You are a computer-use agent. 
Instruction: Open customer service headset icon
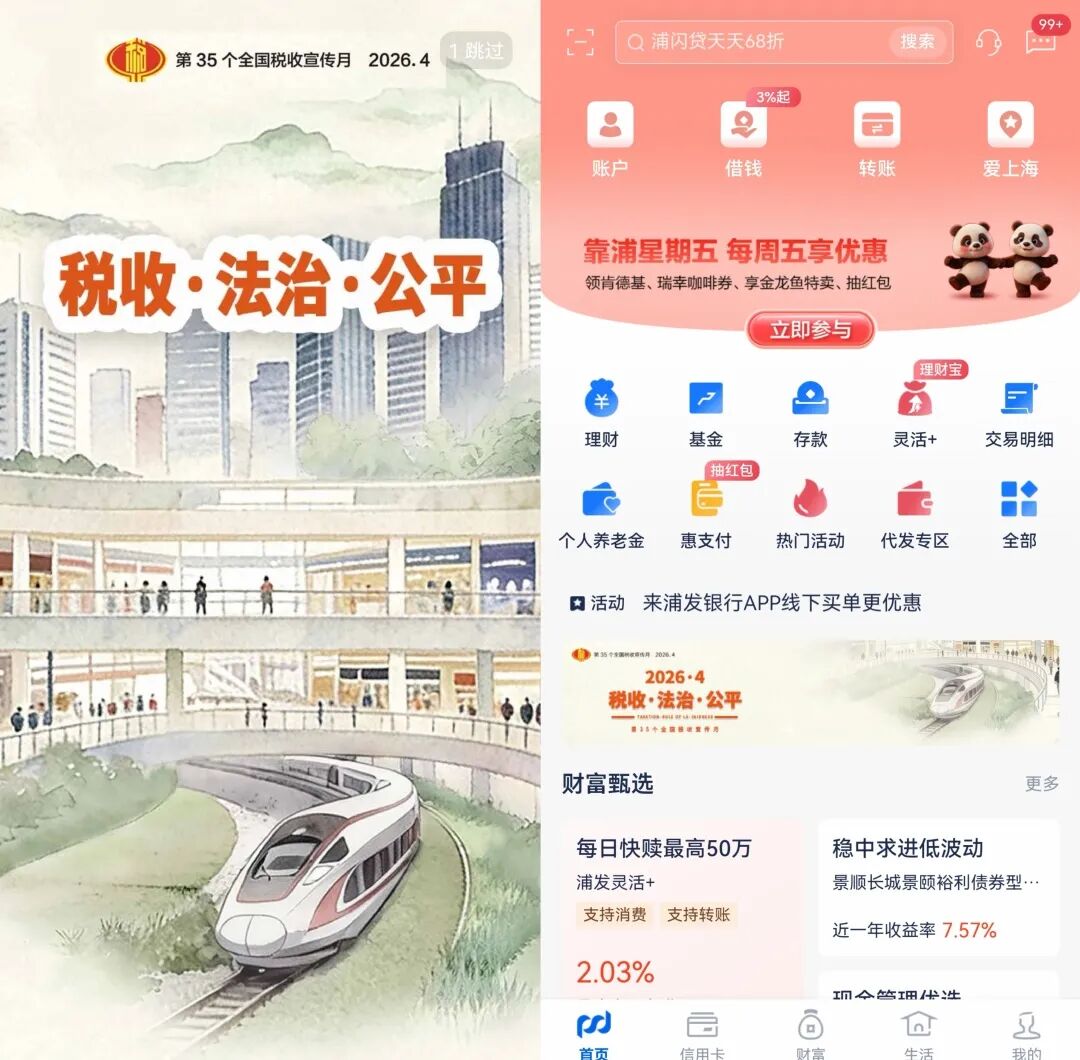pyautogui.click(x=988, y=42)
